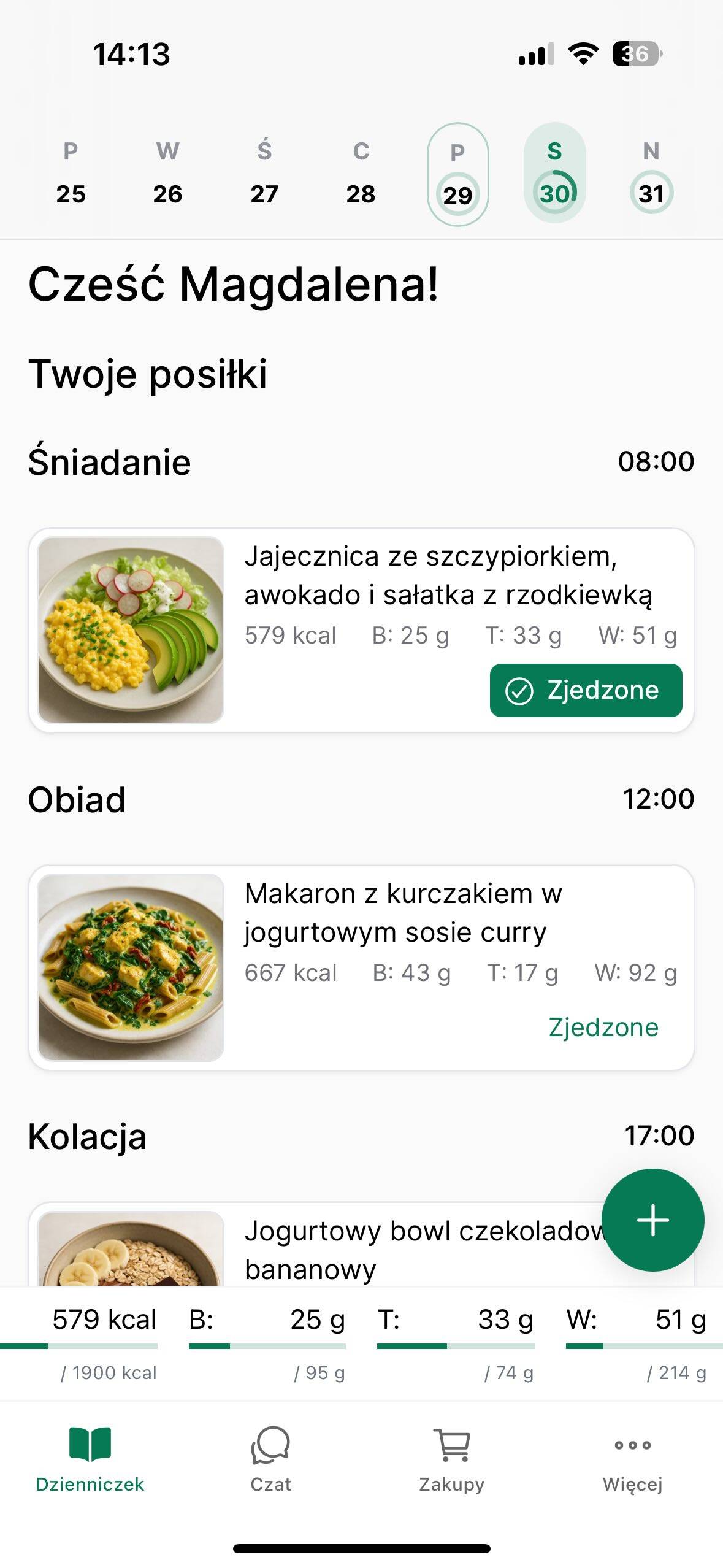
Task: Select Saturday the 30th in the calendar
Action: [554, 175]
